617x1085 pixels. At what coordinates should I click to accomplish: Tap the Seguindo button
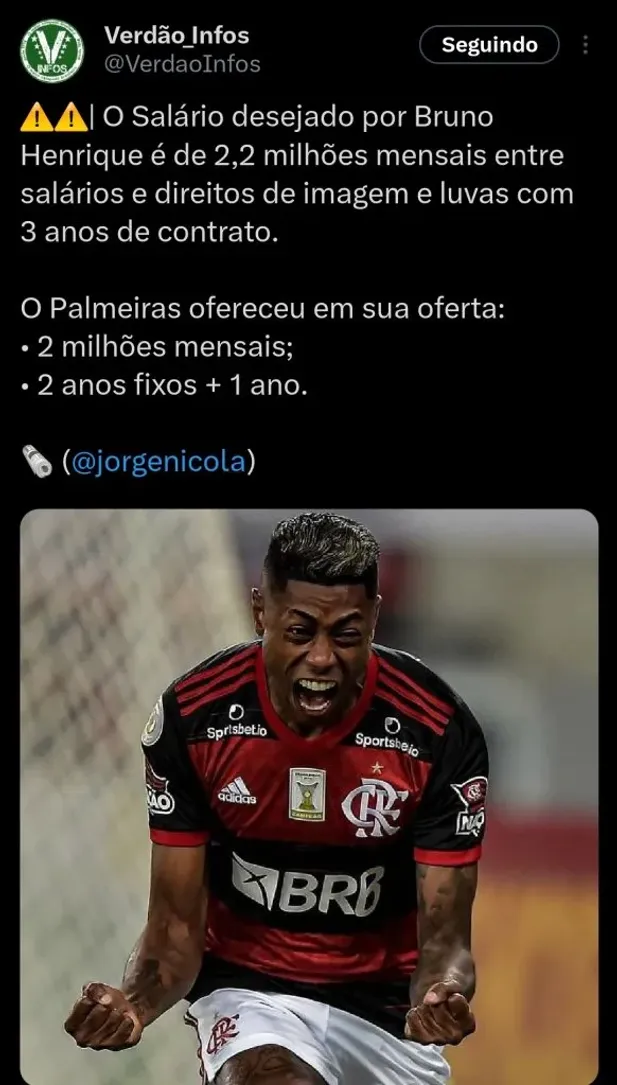pos(489,45)
